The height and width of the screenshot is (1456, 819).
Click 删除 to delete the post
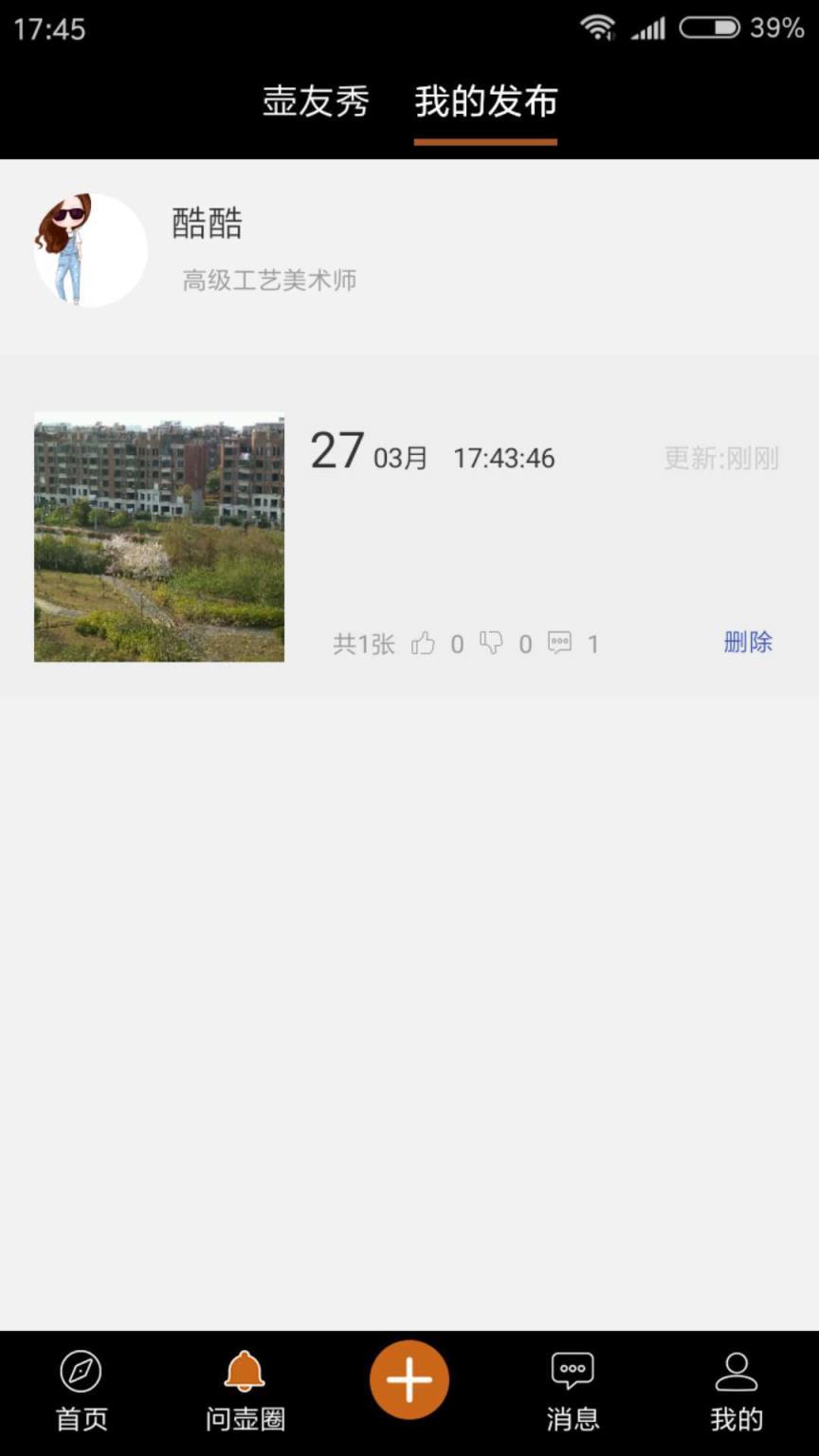point(748,643)
